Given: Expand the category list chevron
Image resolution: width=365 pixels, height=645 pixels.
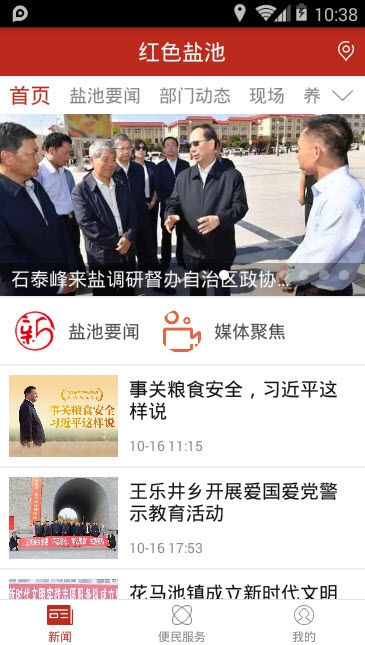Looking at the screenshot, I should [342, 96].
